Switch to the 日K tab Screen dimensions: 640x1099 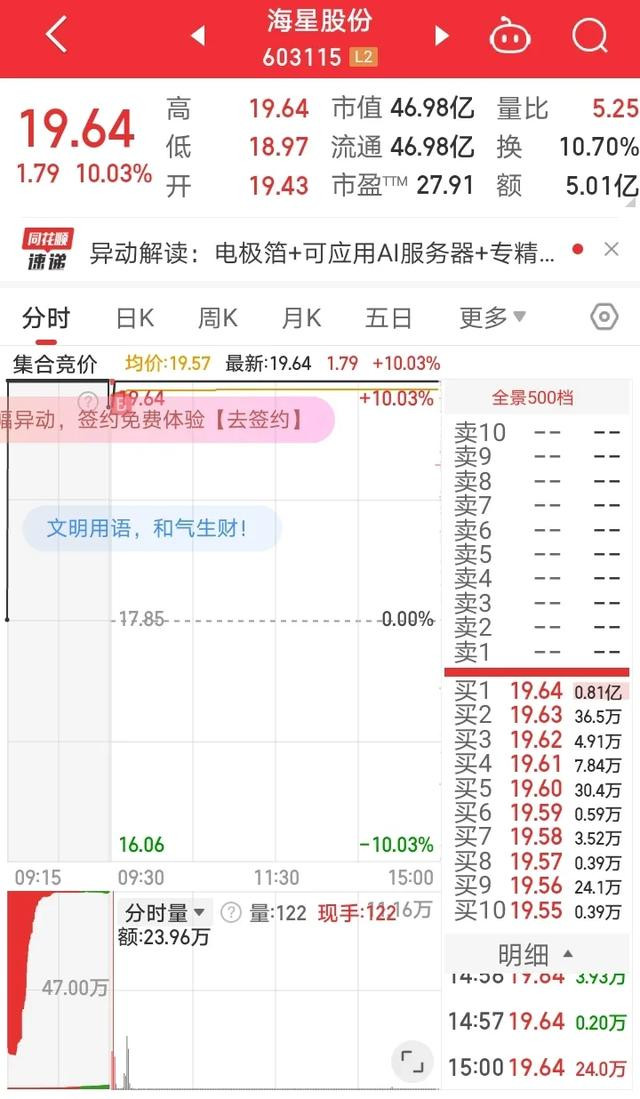point(135,318)
